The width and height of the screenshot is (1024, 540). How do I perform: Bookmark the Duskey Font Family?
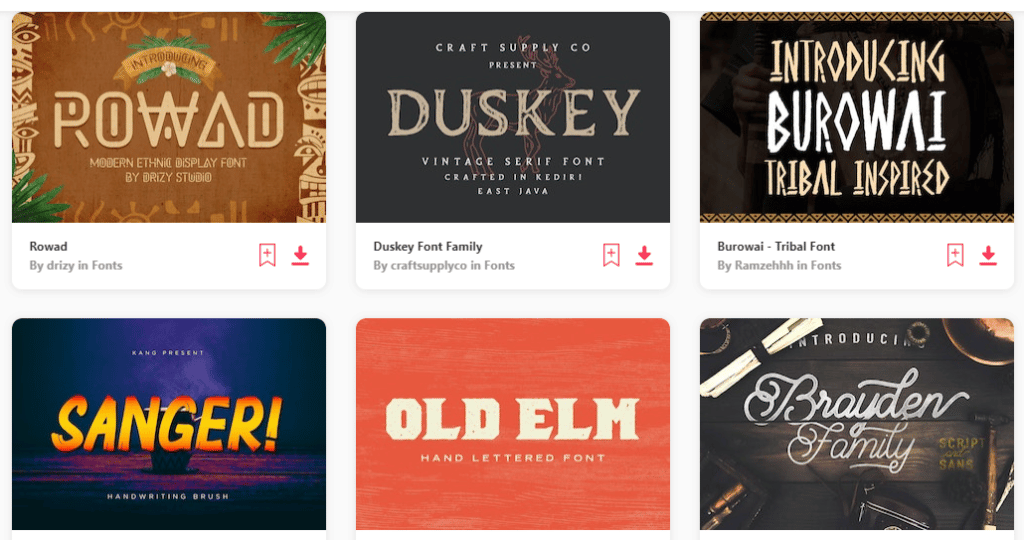[x=611, y=255]
